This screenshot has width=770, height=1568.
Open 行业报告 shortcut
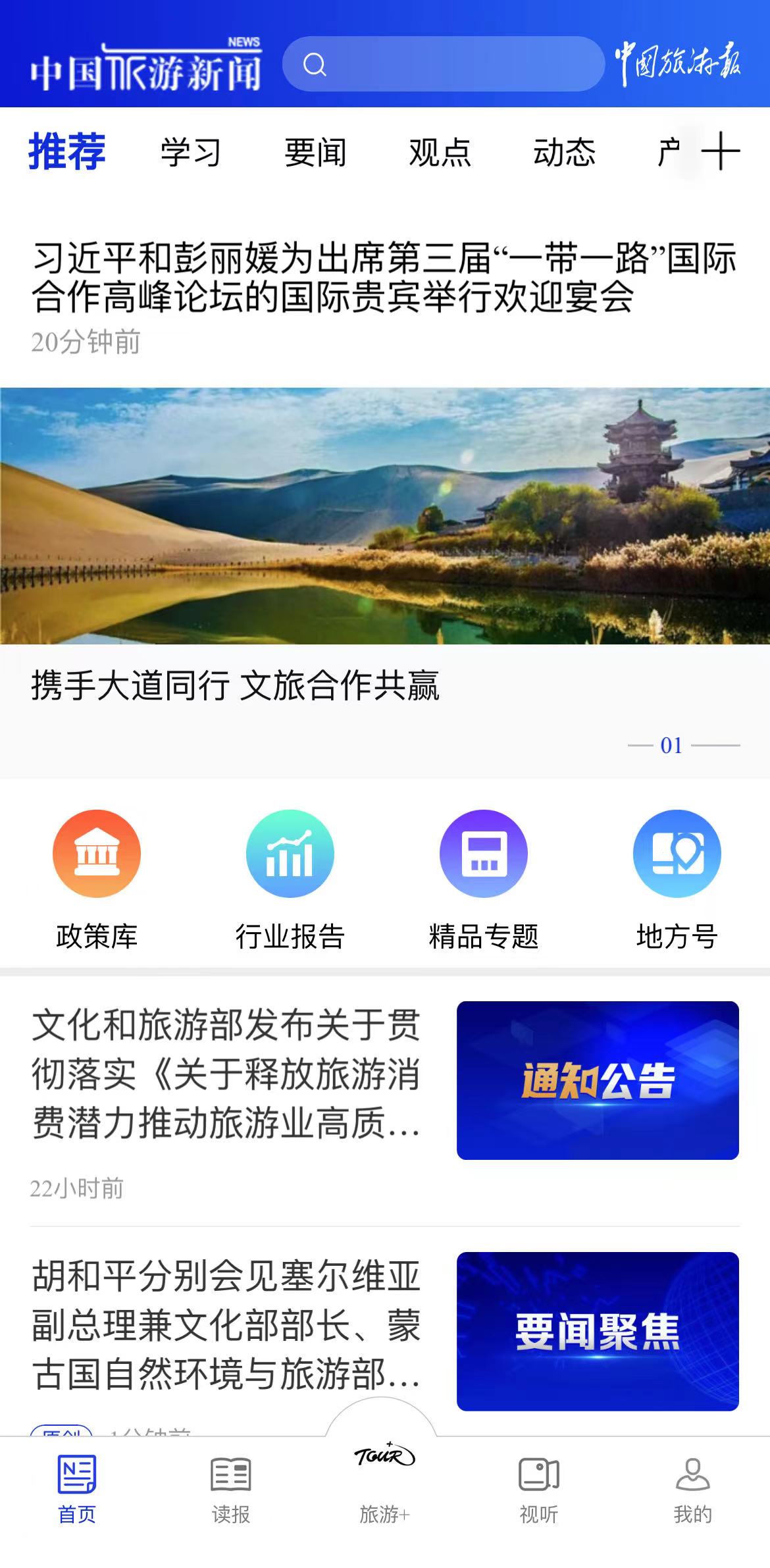[x=290, y=879]
